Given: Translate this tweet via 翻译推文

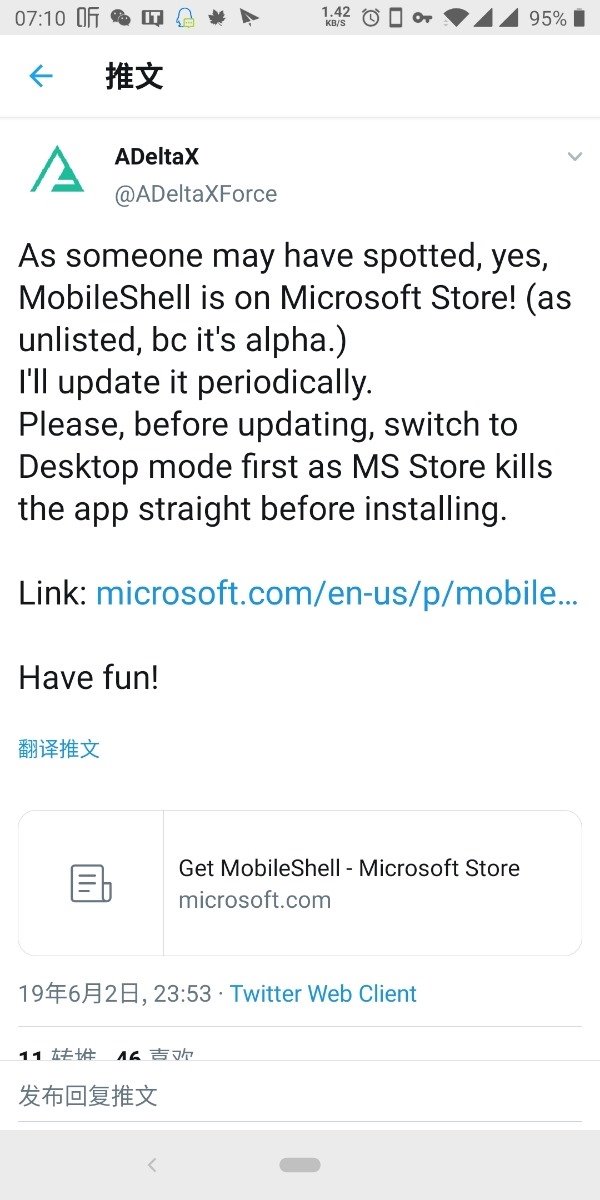Looking at the screenshot, I should click(x=59, y=749).
